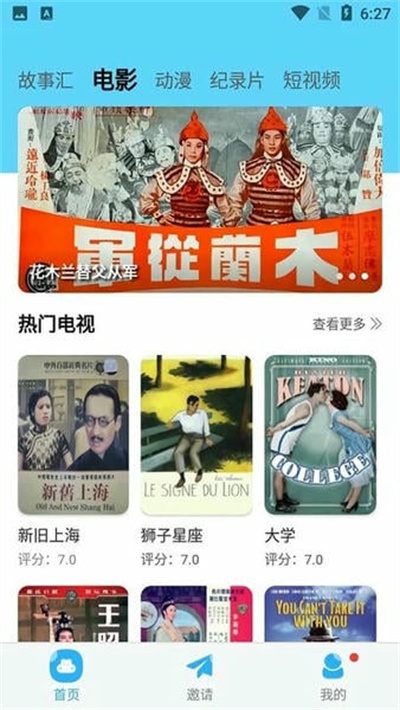This screenshot has height=710, width=400.
Task: Open the You Can't Take It With You poster
Action: (320, 614)
